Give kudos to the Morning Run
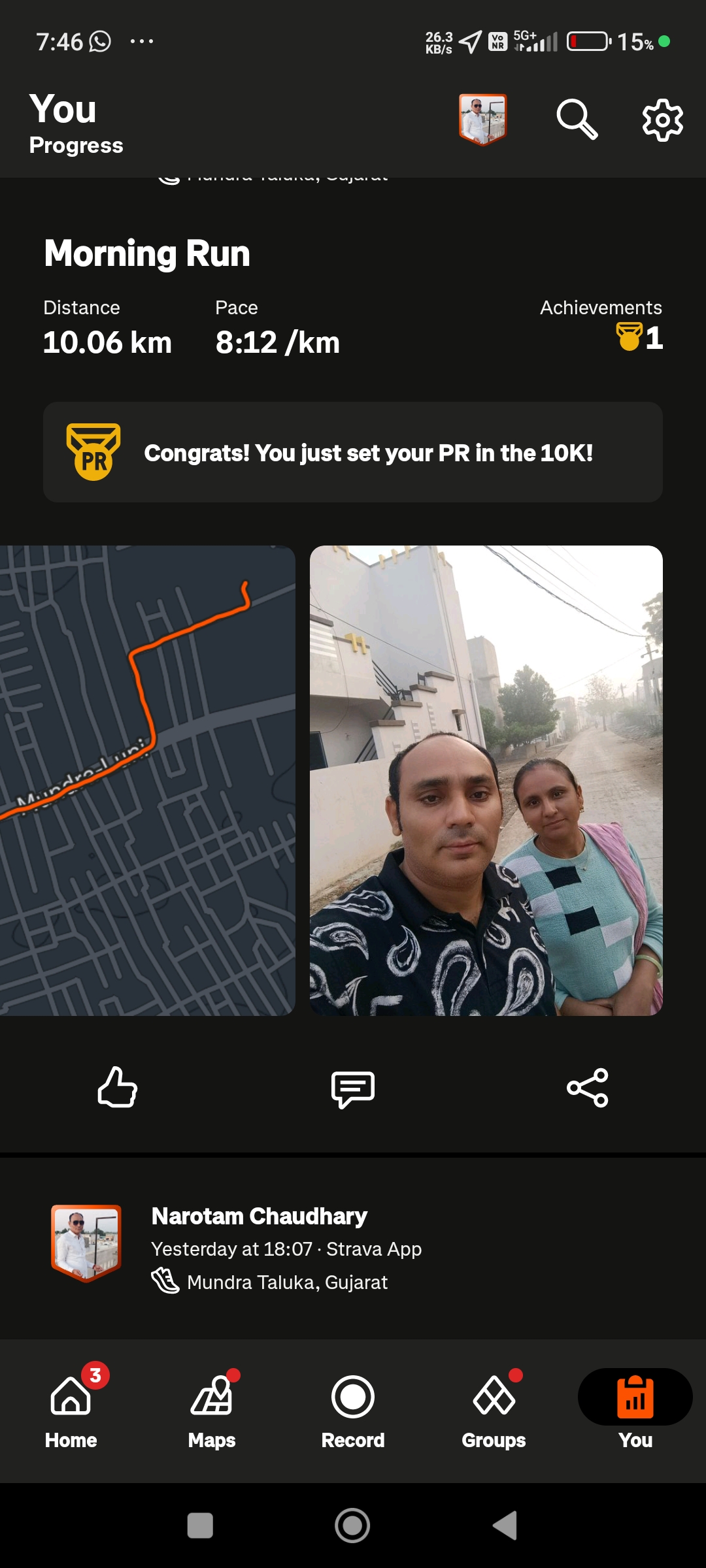Screen dimensions: 706x1568 pyautogui.click(x=118, y=1088)
